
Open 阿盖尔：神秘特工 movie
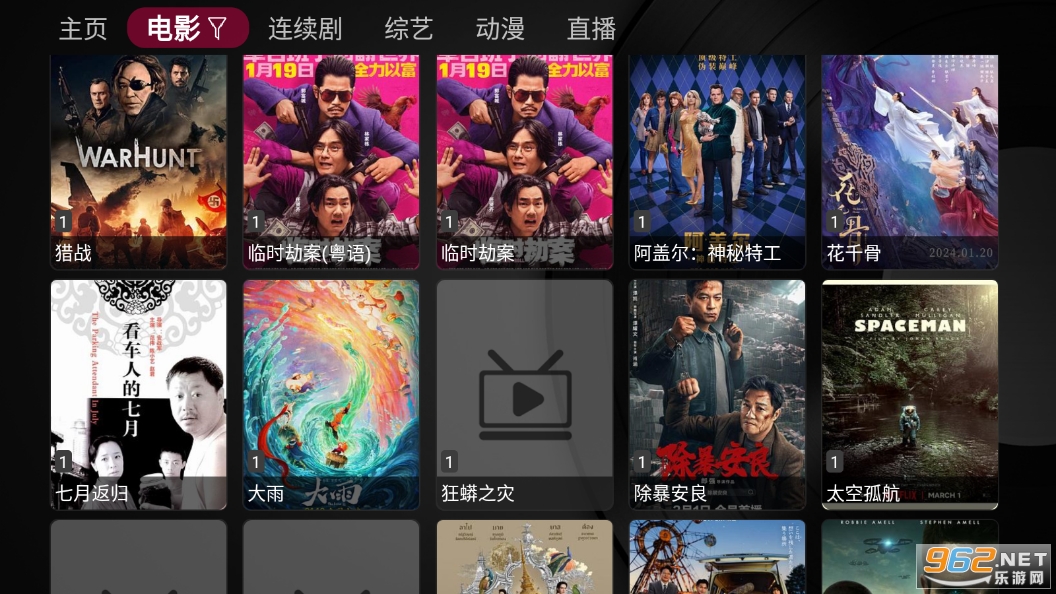[x=717, y=160]
